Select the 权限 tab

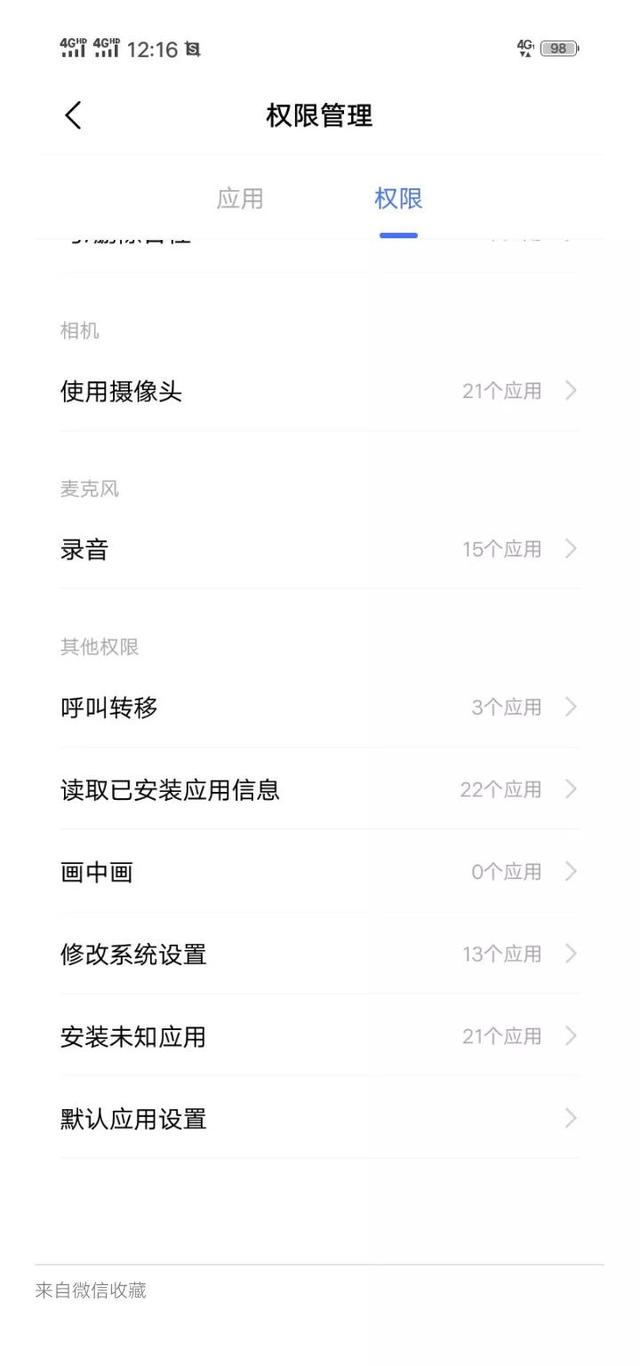point(398,199)
